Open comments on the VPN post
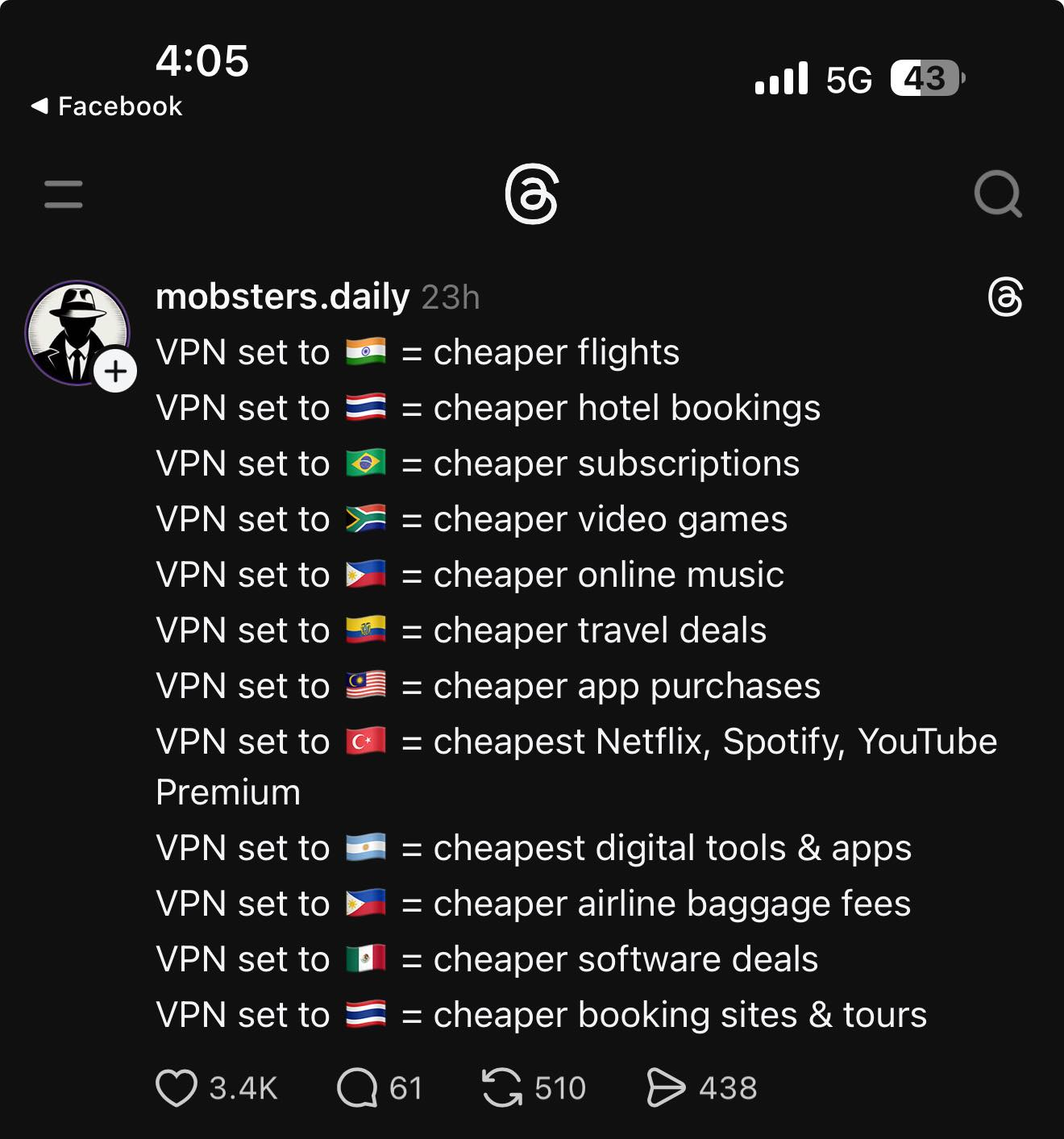 357,1087
